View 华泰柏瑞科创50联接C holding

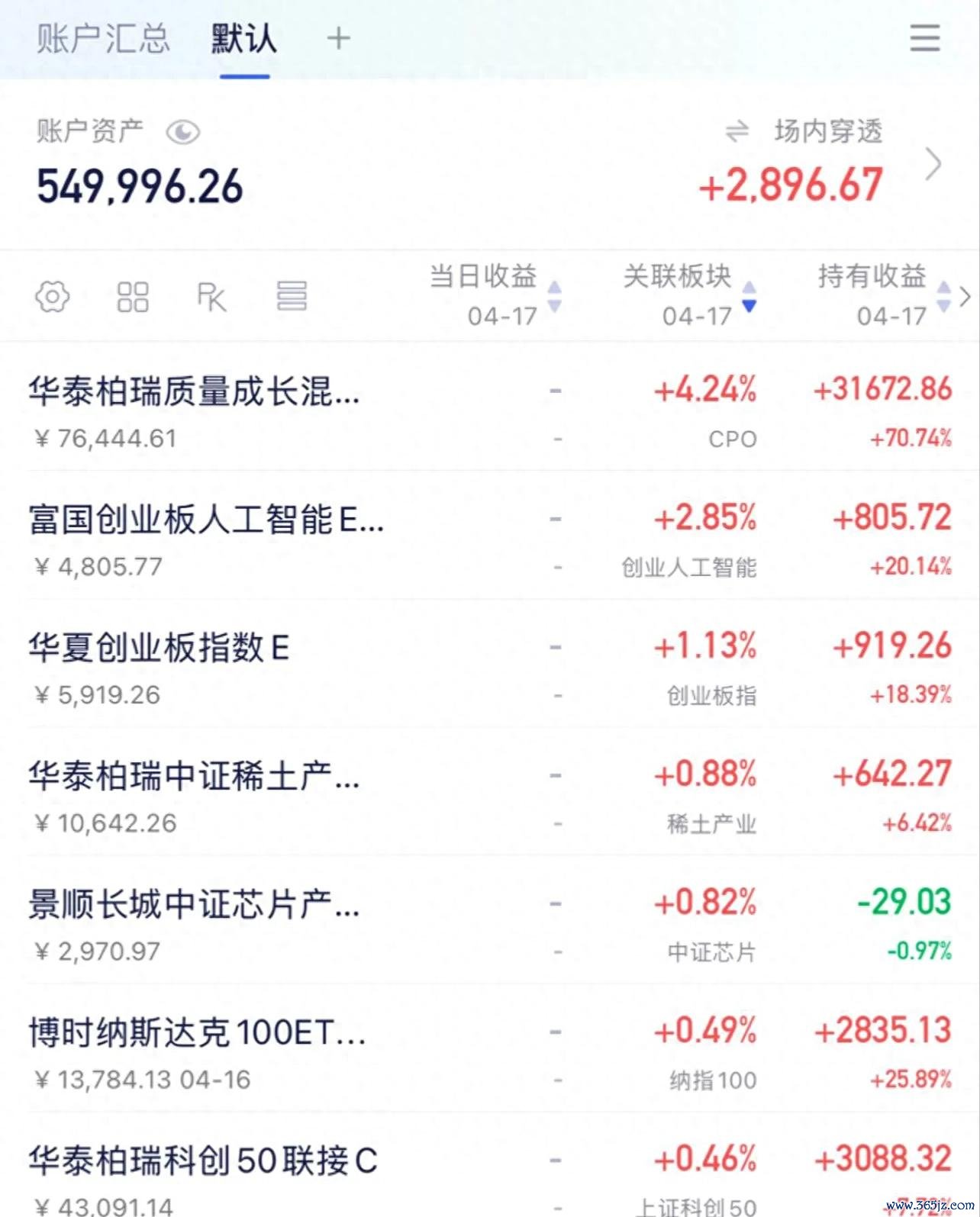click(x=203, y=1162)
